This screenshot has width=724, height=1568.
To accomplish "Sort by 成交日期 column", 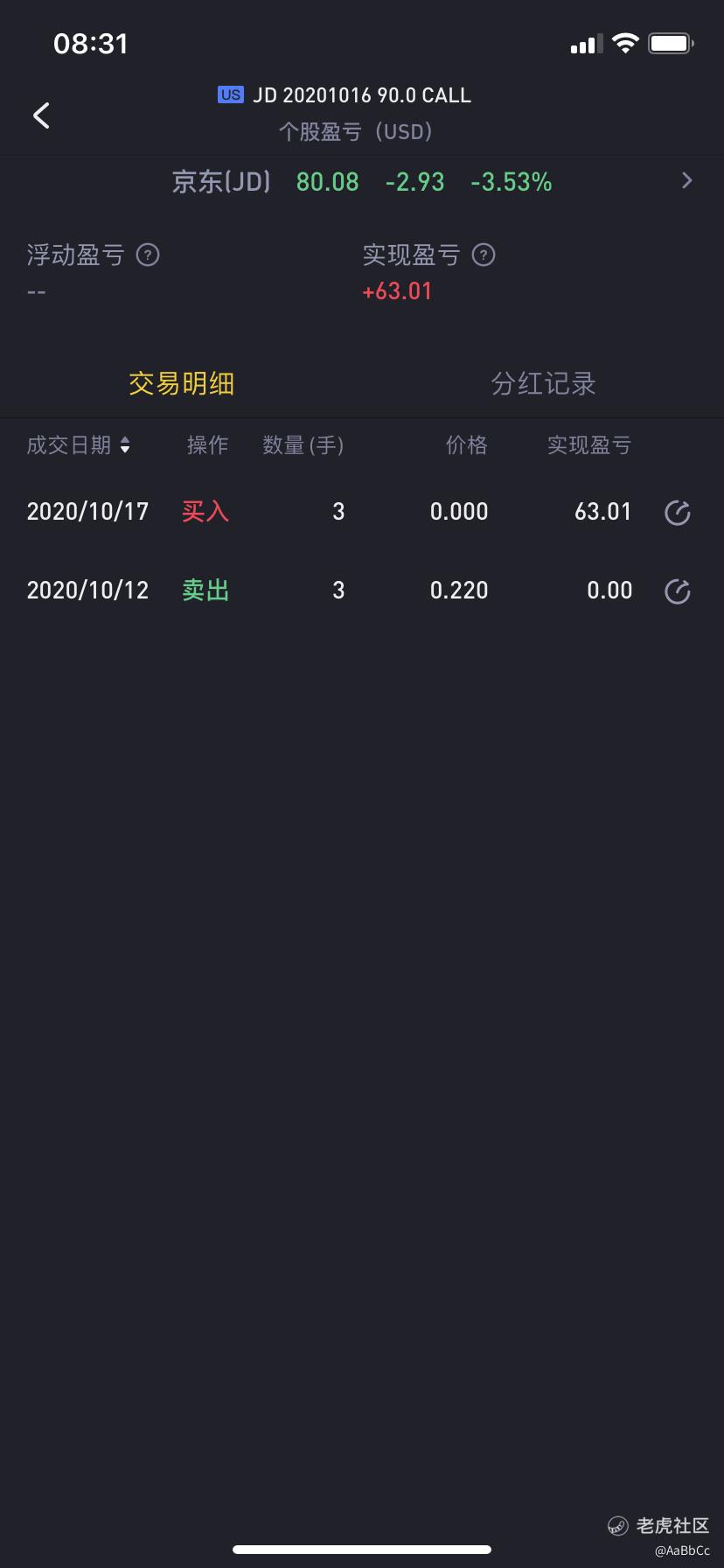I will tap(79, 445).
